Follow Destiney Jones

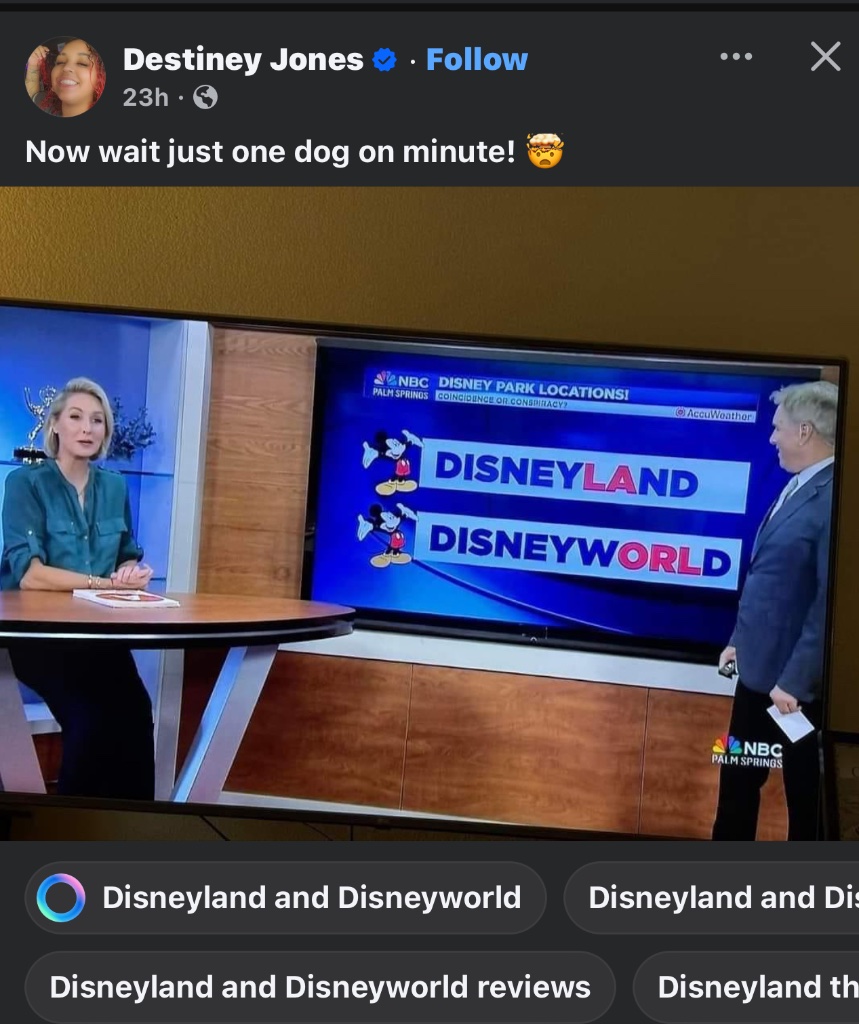(476, 60)
